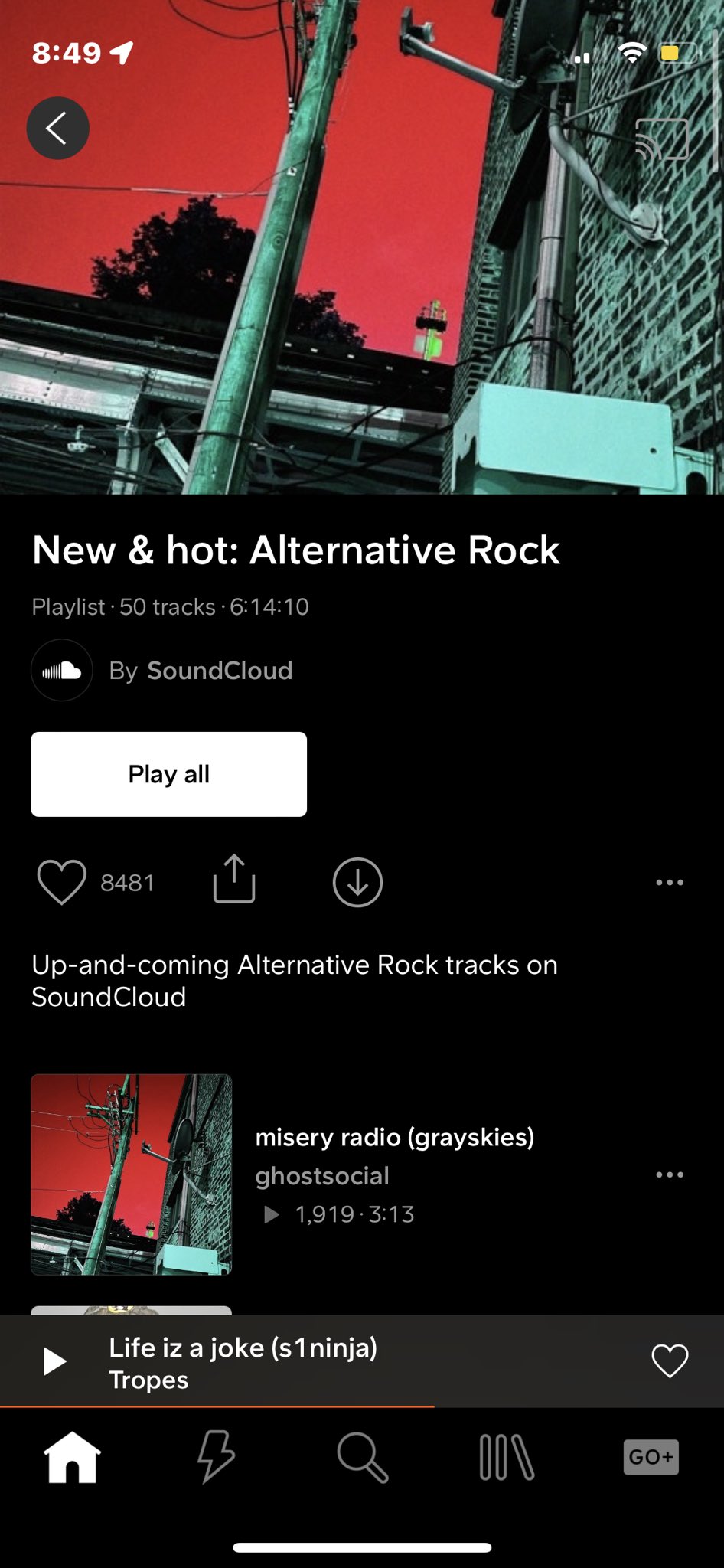Viewport: 724px width, 1568px height.
Task: Open the cast to device icon
Action: click(x=661, y=139)
